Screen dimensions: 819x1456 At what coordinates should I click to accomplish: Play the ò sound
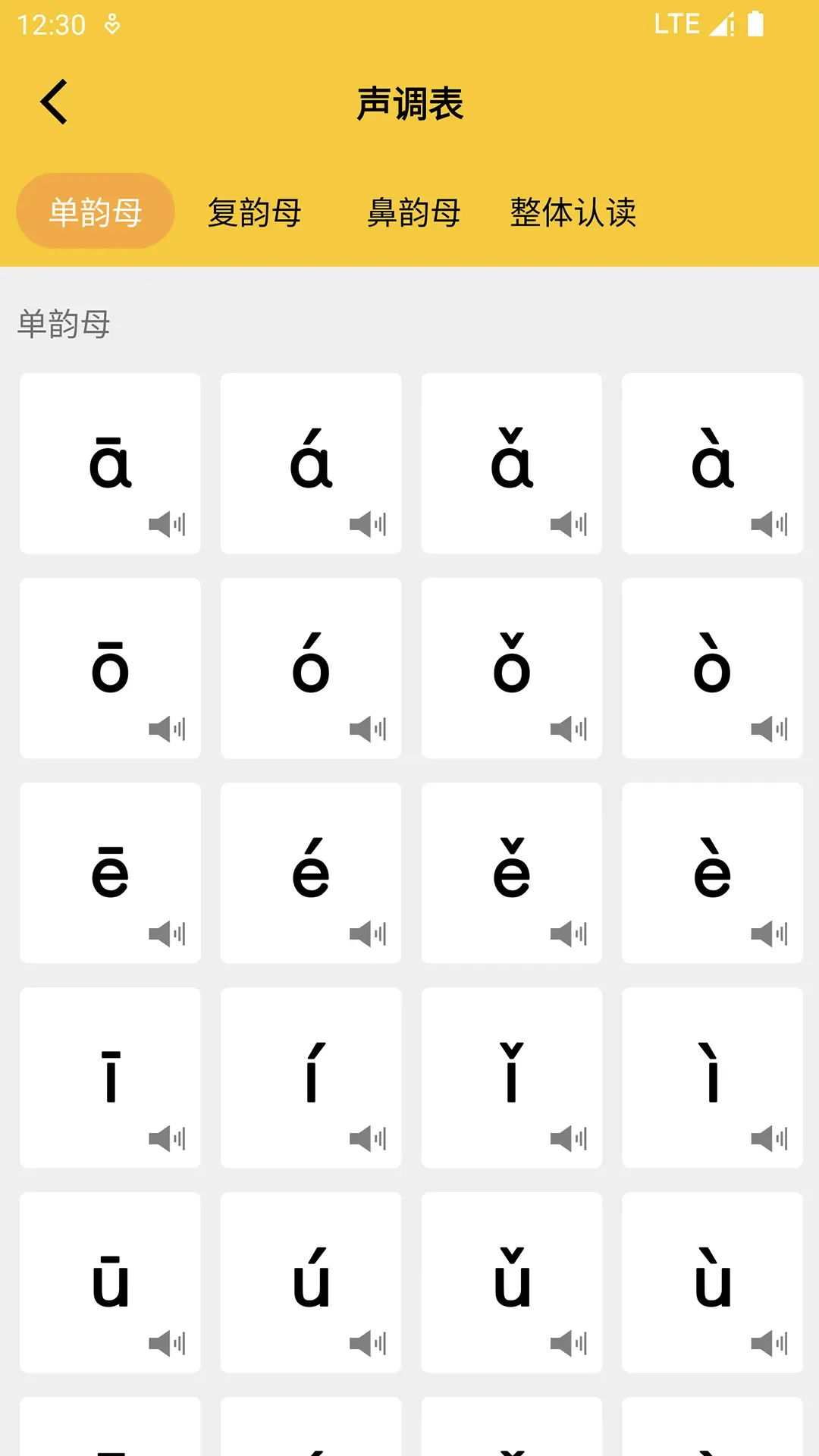[712, 668]
